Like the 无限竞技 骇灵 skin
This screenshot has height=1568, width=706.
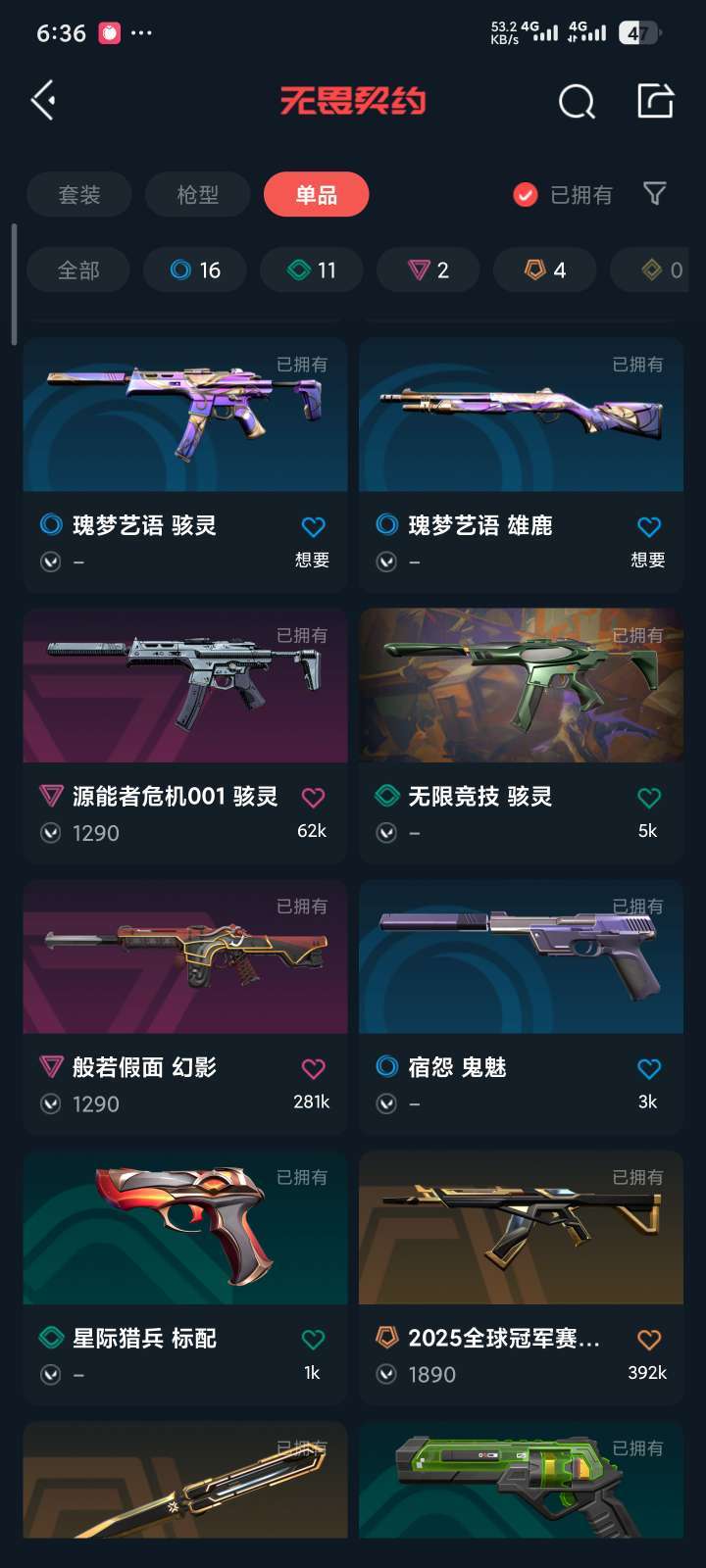click(x=648, y=798)
